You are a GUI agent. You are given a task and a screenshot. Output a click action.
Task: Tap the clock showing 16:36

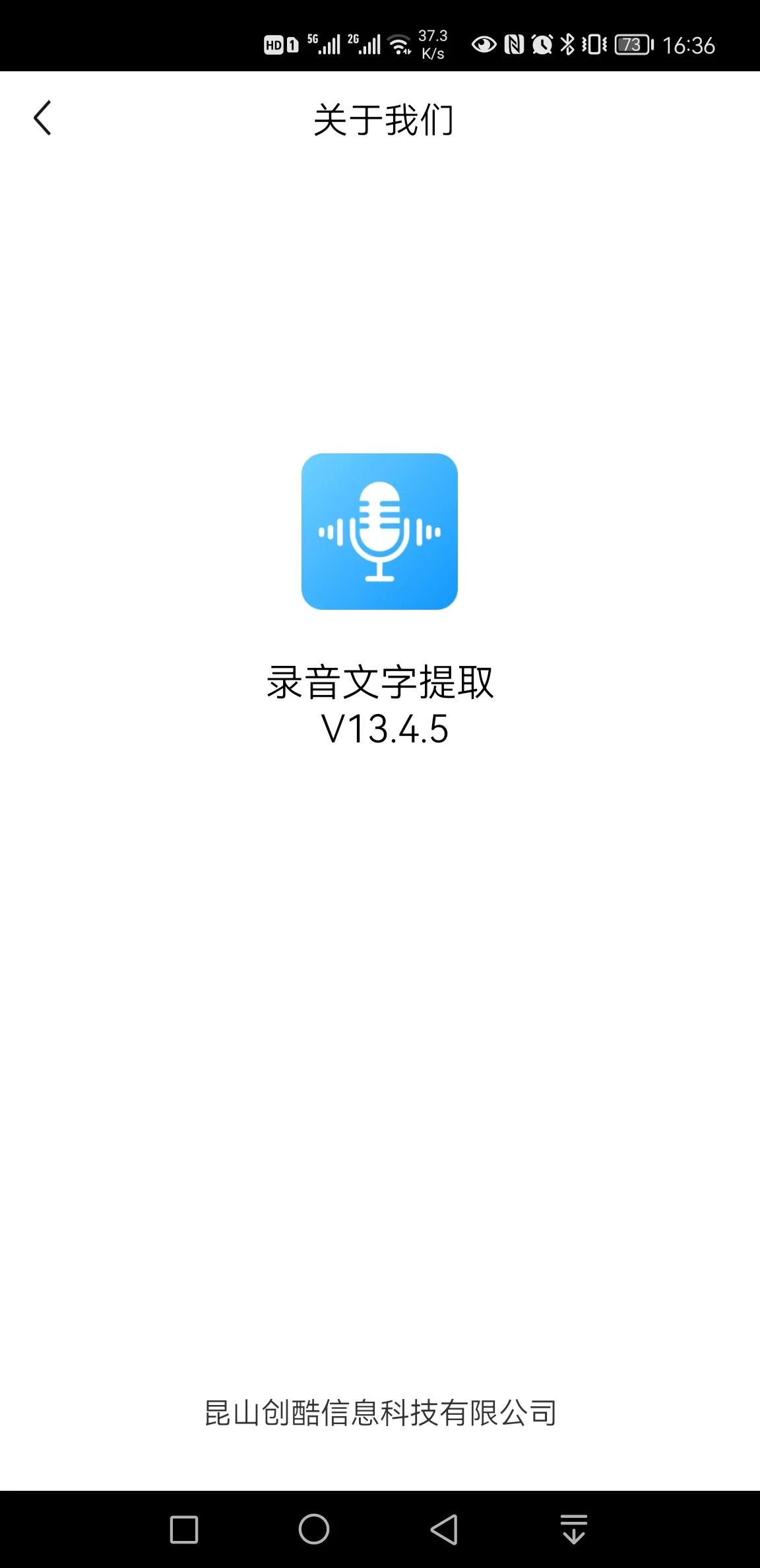click(x=689, y=45)
